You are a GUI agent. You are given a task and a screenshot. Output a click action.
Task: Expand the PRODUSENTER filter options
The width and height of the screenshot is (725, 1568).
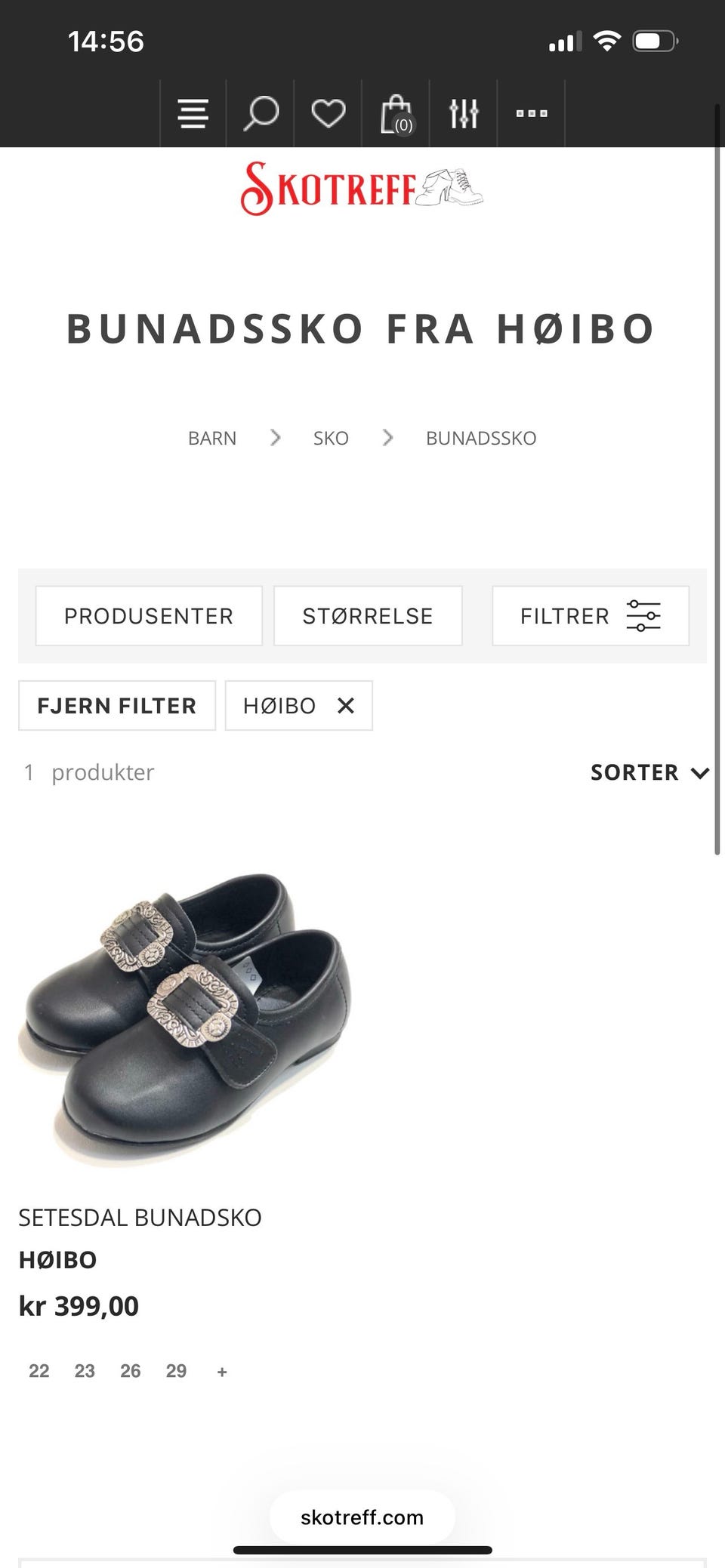(149, 615)
